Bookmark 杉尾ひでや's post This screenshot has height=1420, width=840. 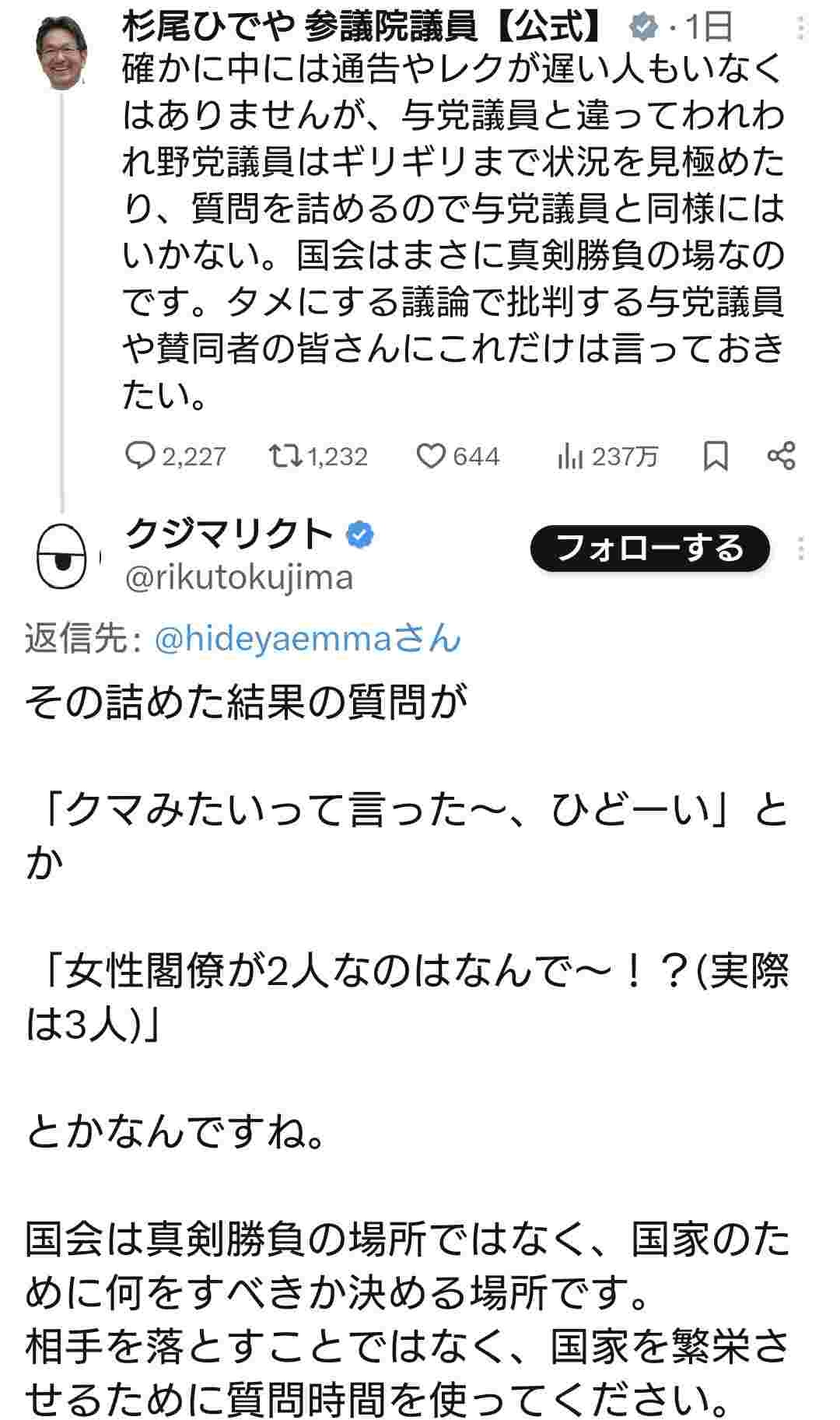coord(716,457)
